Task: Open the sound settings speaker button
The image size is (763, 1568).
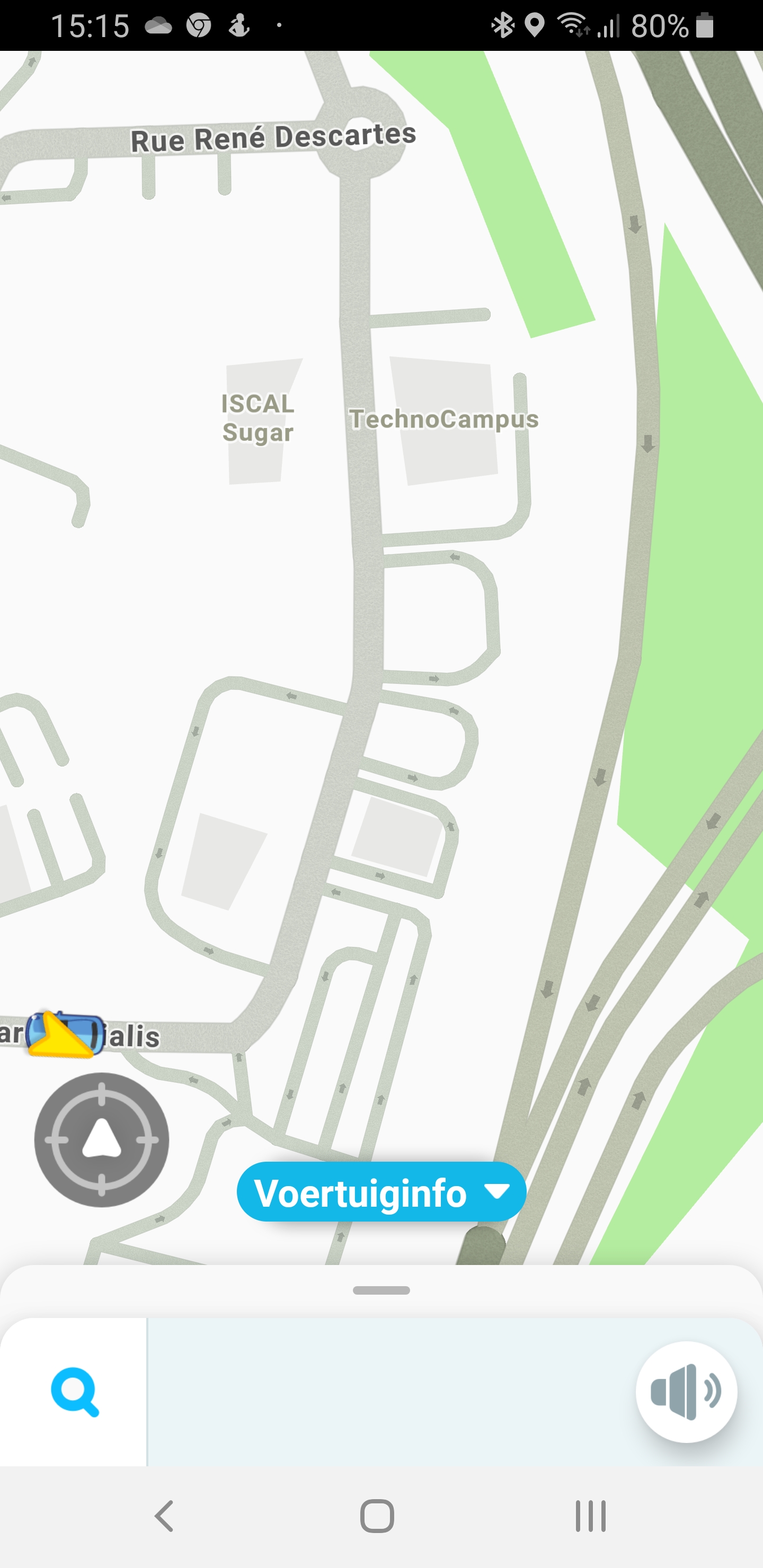Action: (686, 1392)
